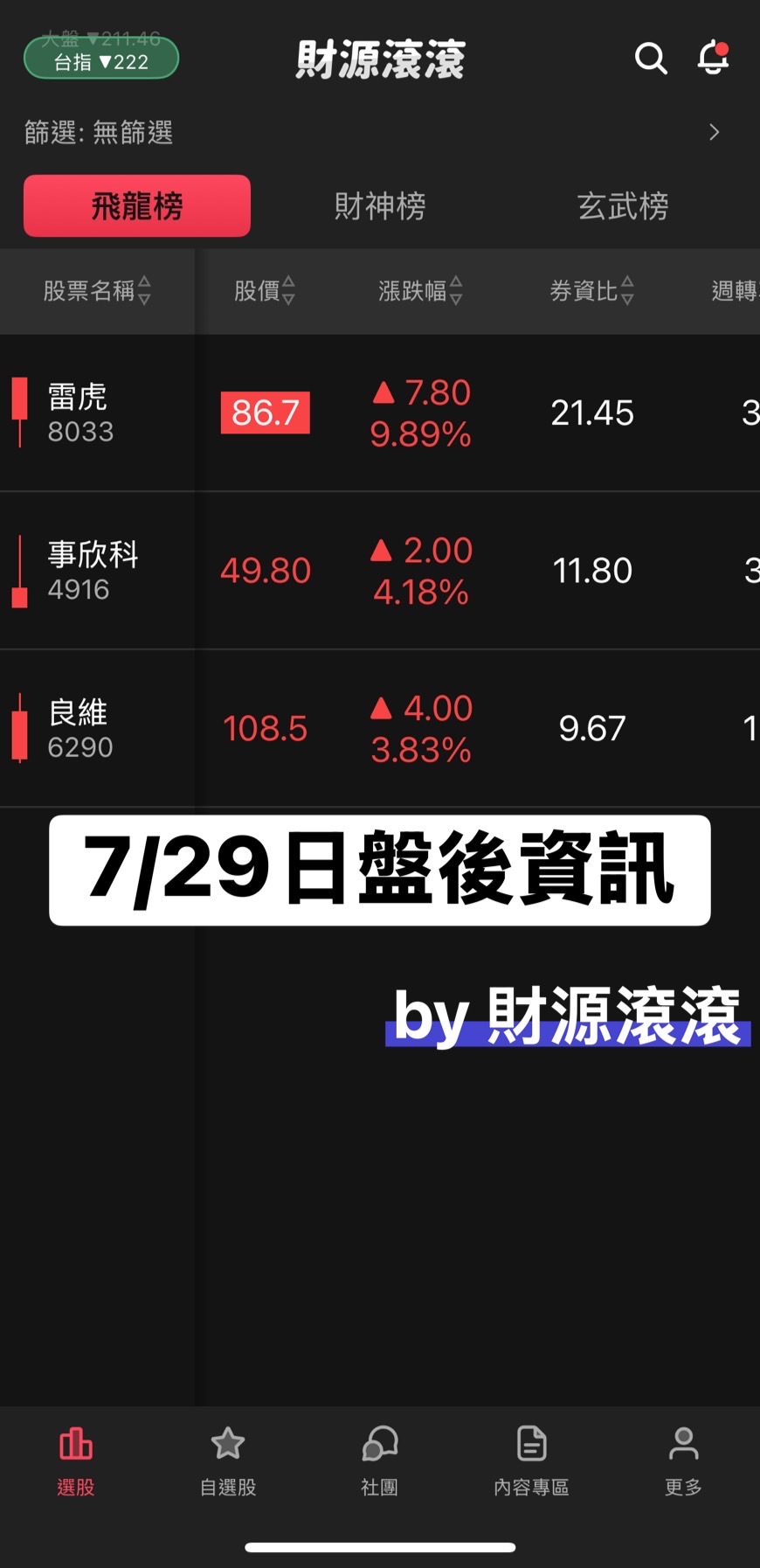
Task: Open the 雷虎 8033 stock row
Action: [x=380, y=413]
